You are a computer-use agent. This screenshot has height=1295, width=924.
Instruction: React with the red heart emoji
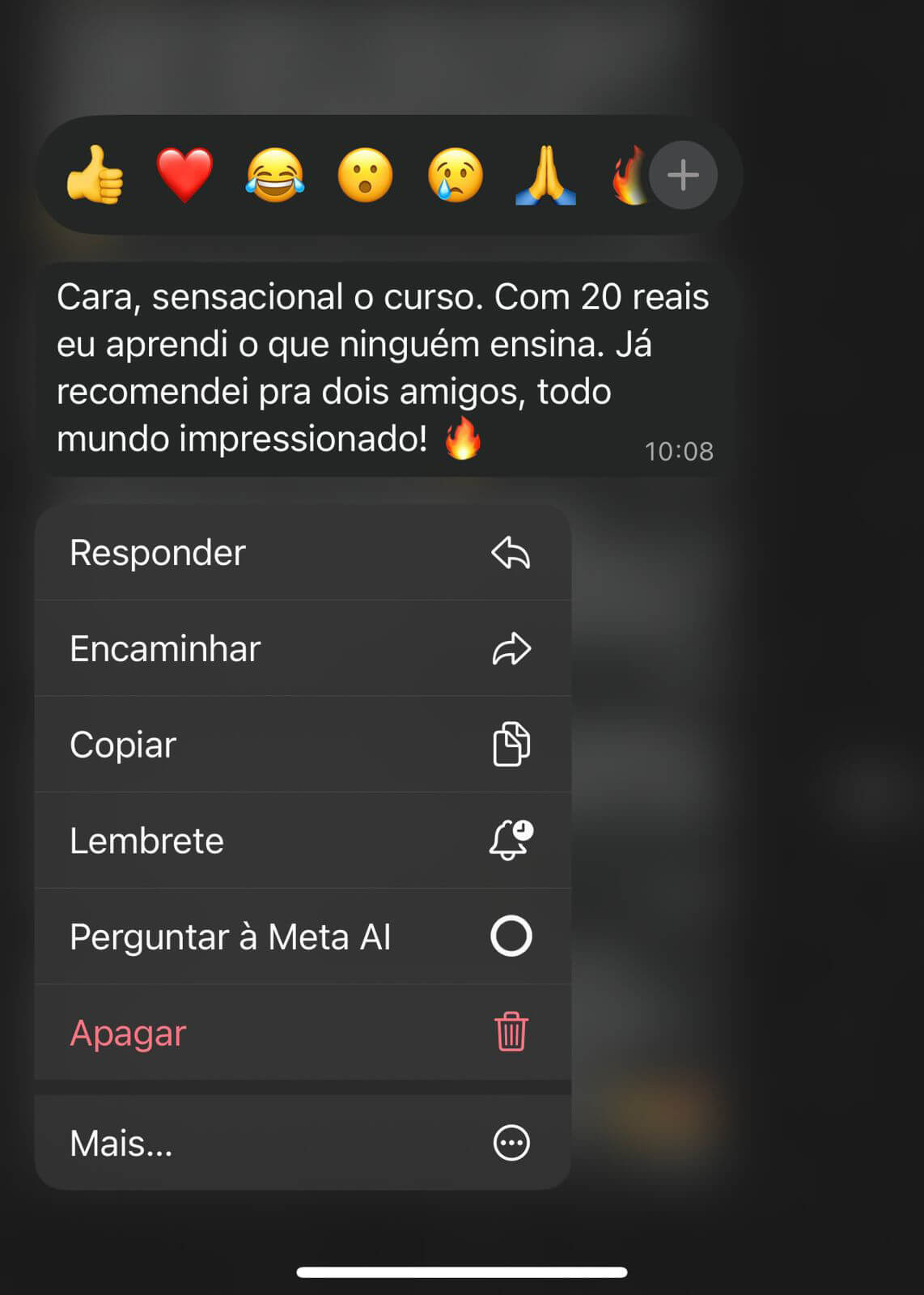tap(185, 175)
